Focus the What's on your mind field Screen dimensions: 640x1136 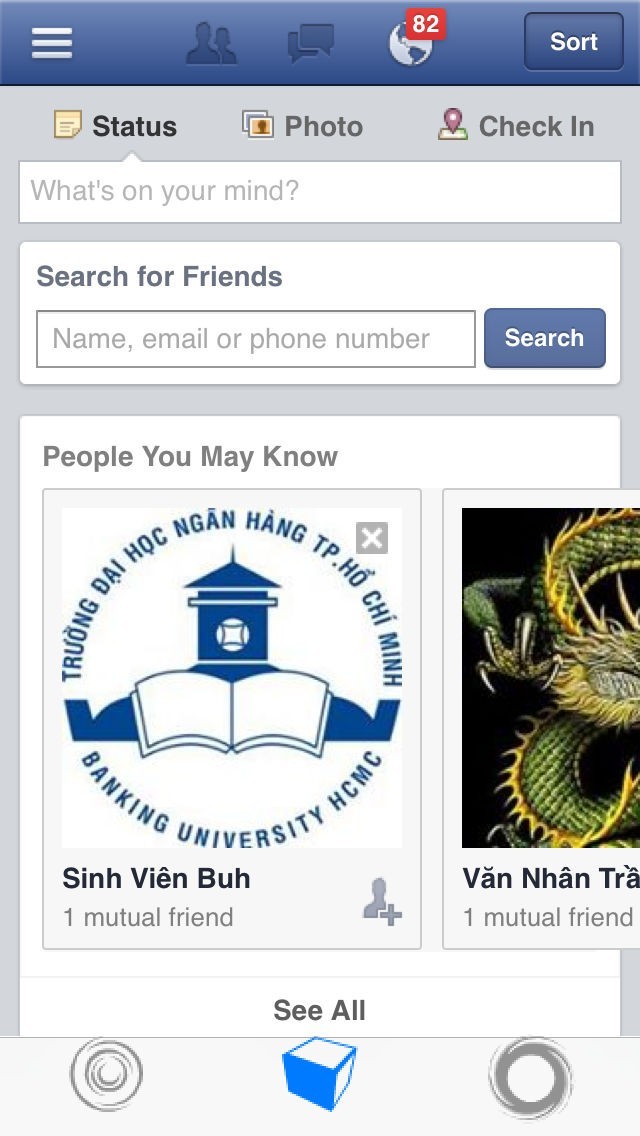click(320, 191)
